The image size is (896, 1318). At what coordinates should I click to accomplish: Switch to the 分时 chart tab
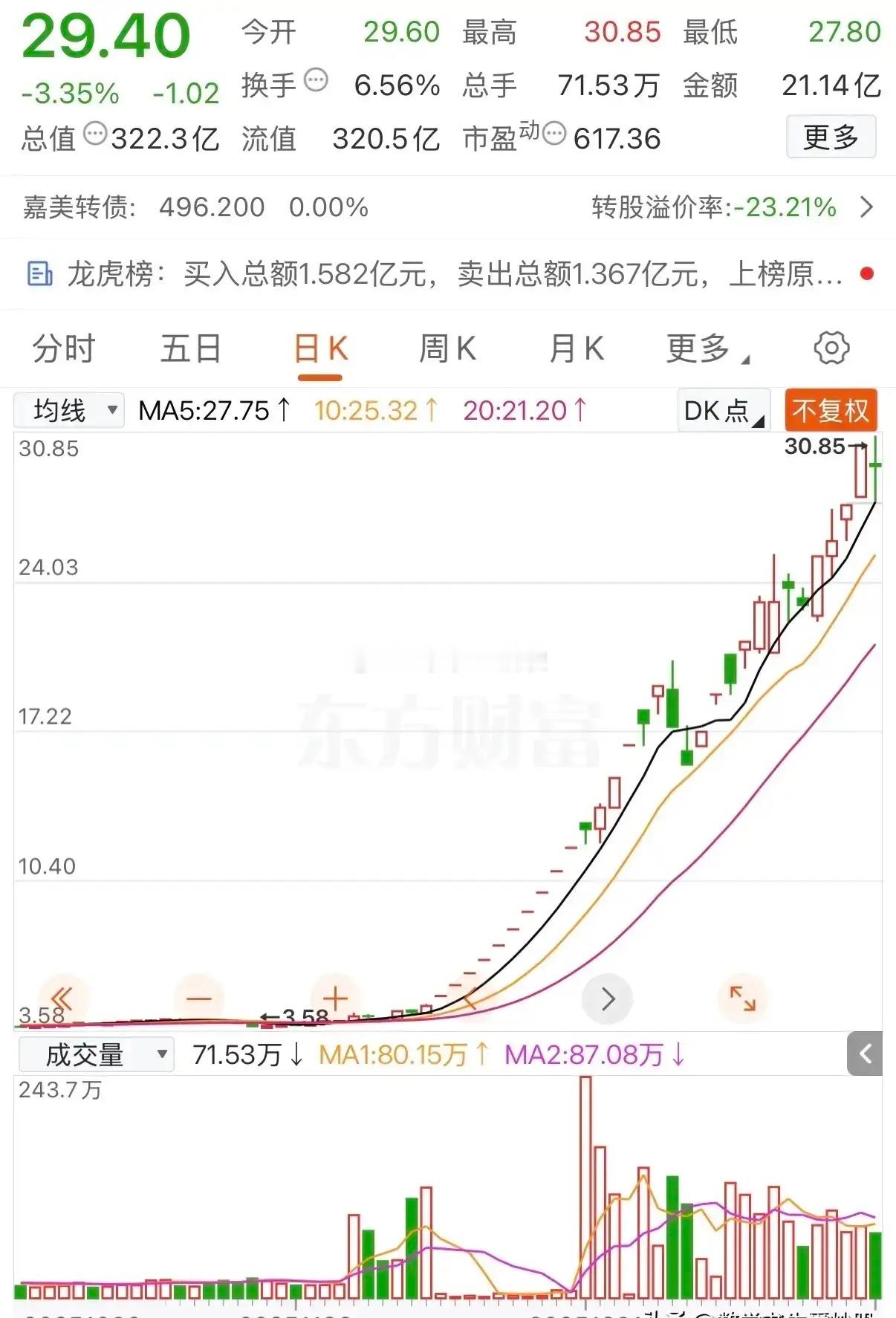tap(64, 348)
